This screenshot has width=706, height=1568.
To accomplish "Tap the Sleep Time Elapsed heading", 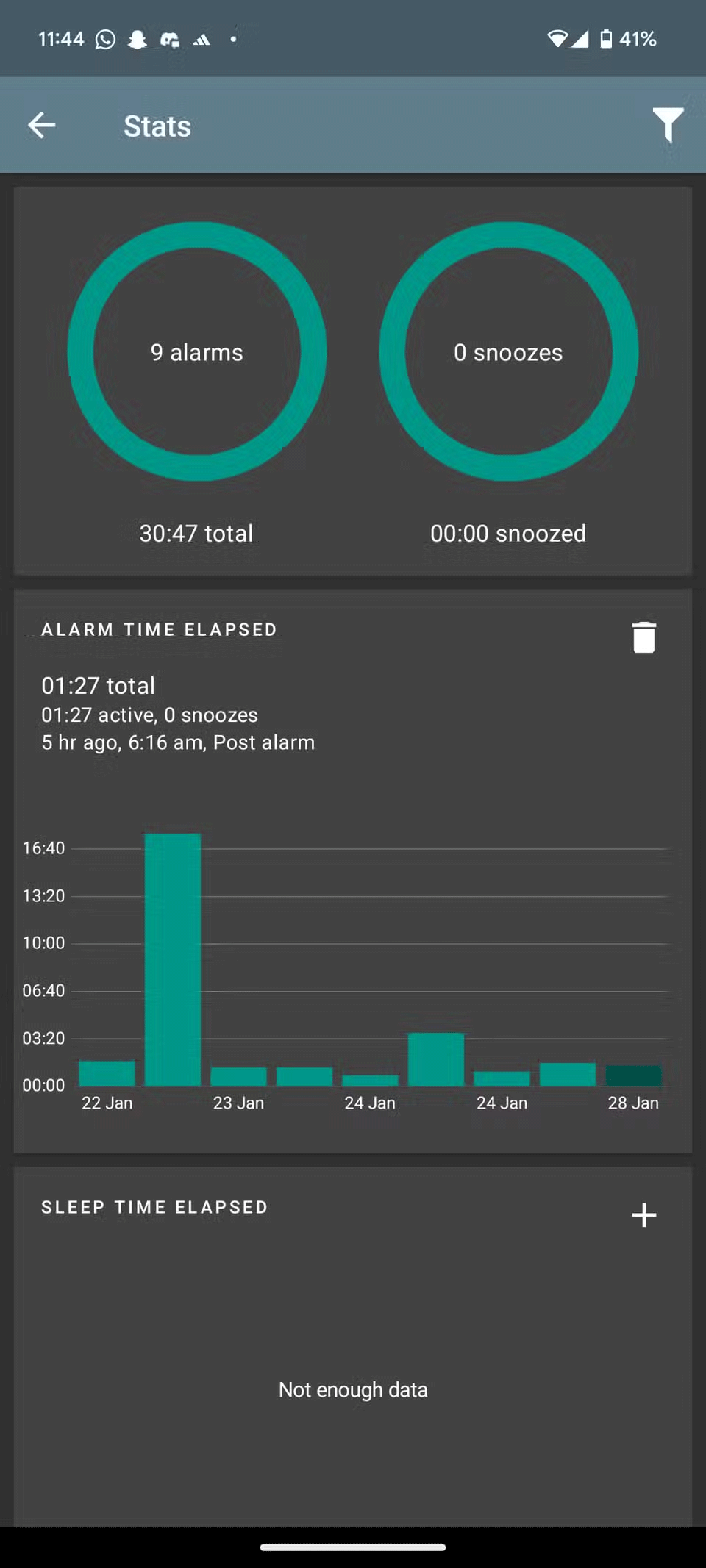I will coord(154,1206).
